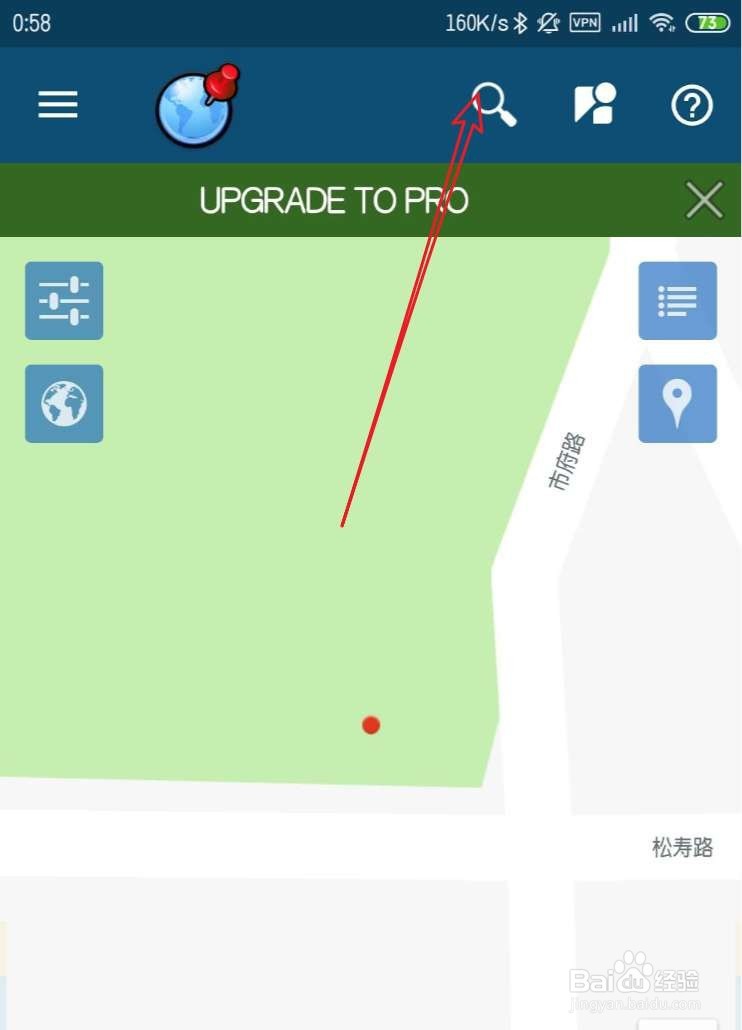Open the placemark pin icon on the right
This screenshot has height=1030, width=742.
(677, 404)
